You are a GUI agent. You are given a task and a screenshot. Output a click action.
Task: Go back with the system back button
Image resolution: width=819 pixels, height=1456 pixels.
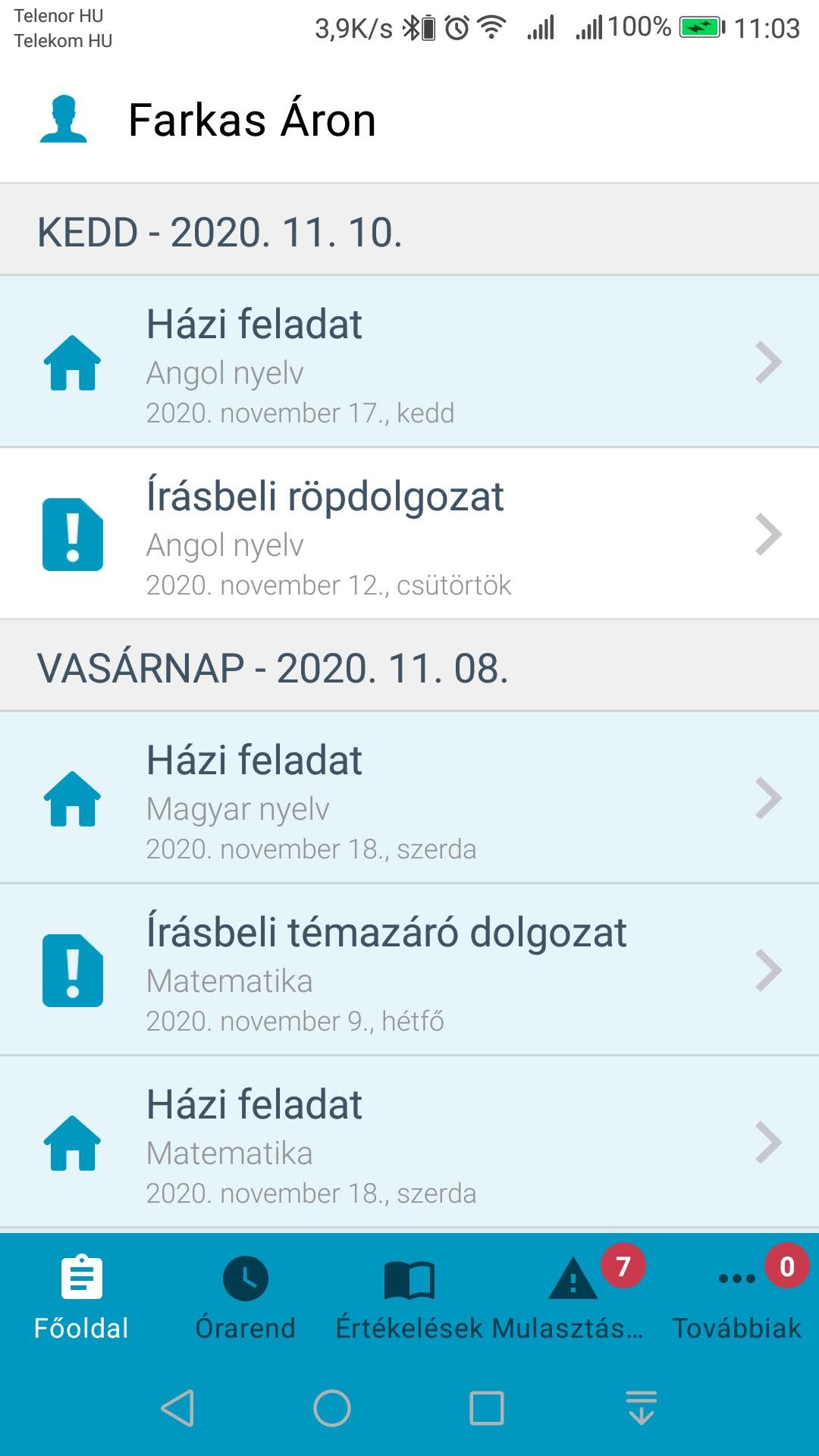(178, 1408)
